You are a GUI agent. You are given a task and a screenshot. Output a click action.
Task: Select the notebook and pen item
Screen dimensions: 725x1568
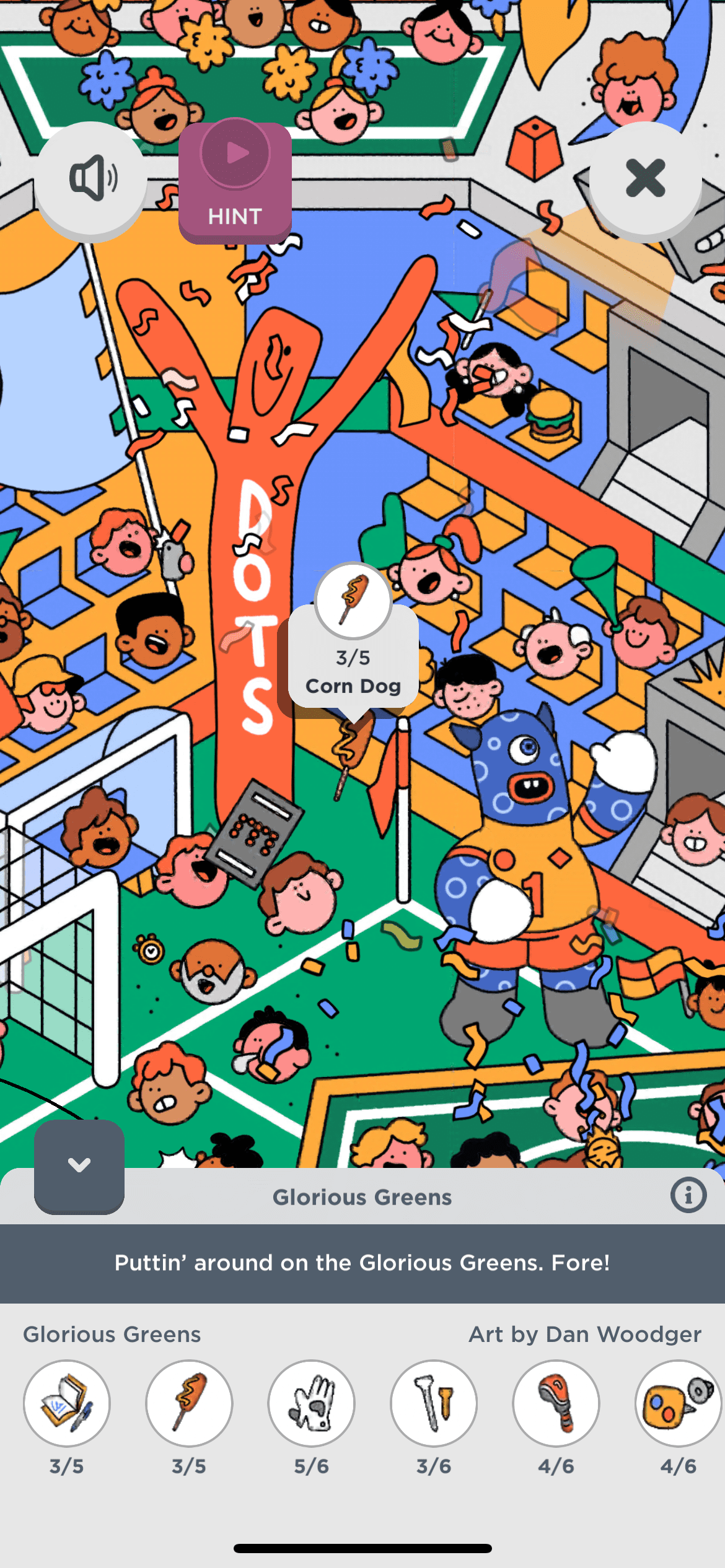point(67,1403)
